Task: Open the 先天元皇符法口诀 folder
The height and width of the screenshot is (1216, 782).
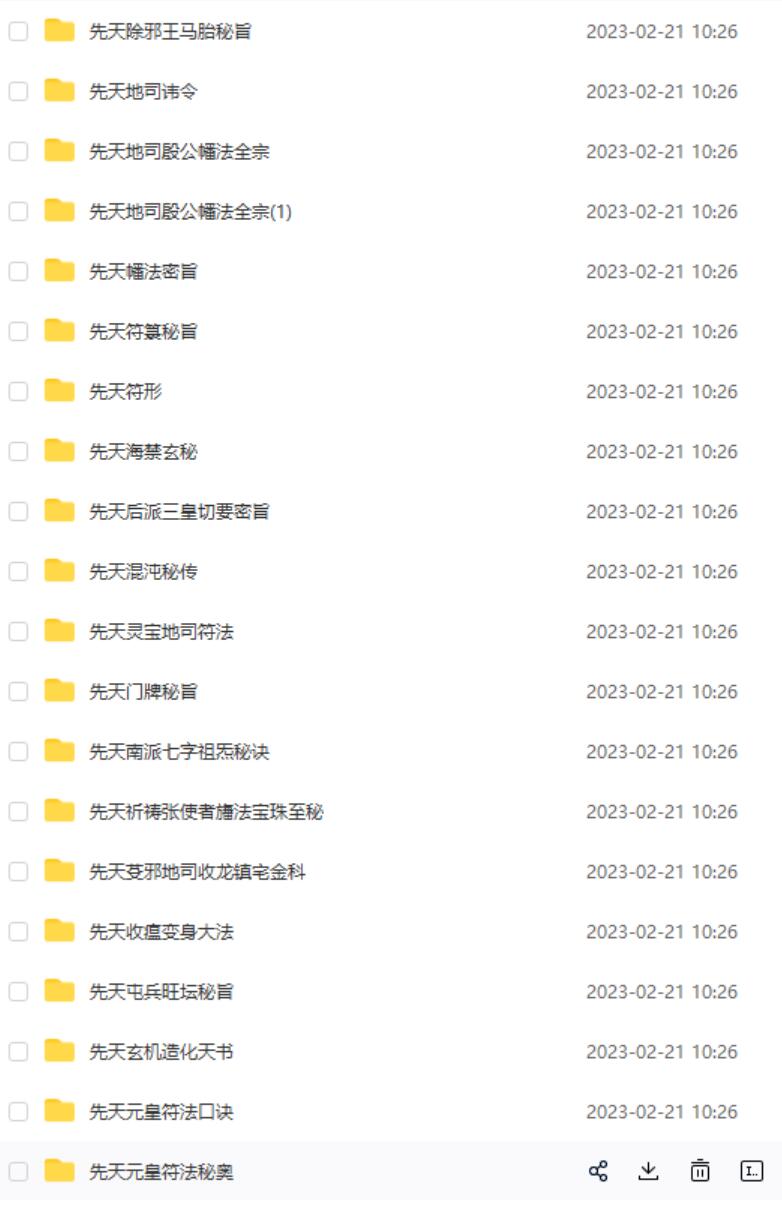Action: click(161, 1112)
